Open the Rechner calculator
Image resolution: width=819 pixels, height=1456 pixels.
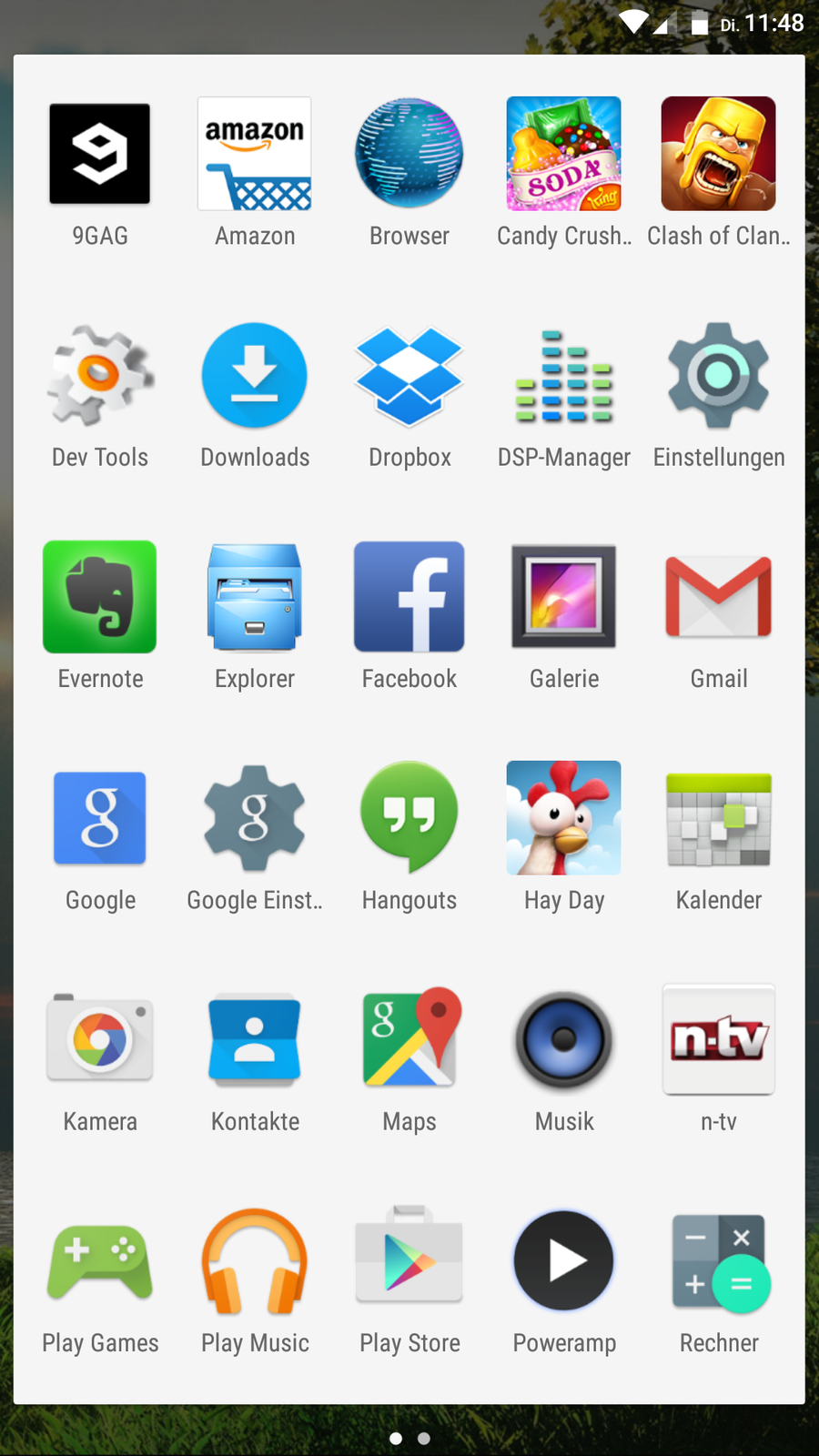click(x=719, y=1260)
